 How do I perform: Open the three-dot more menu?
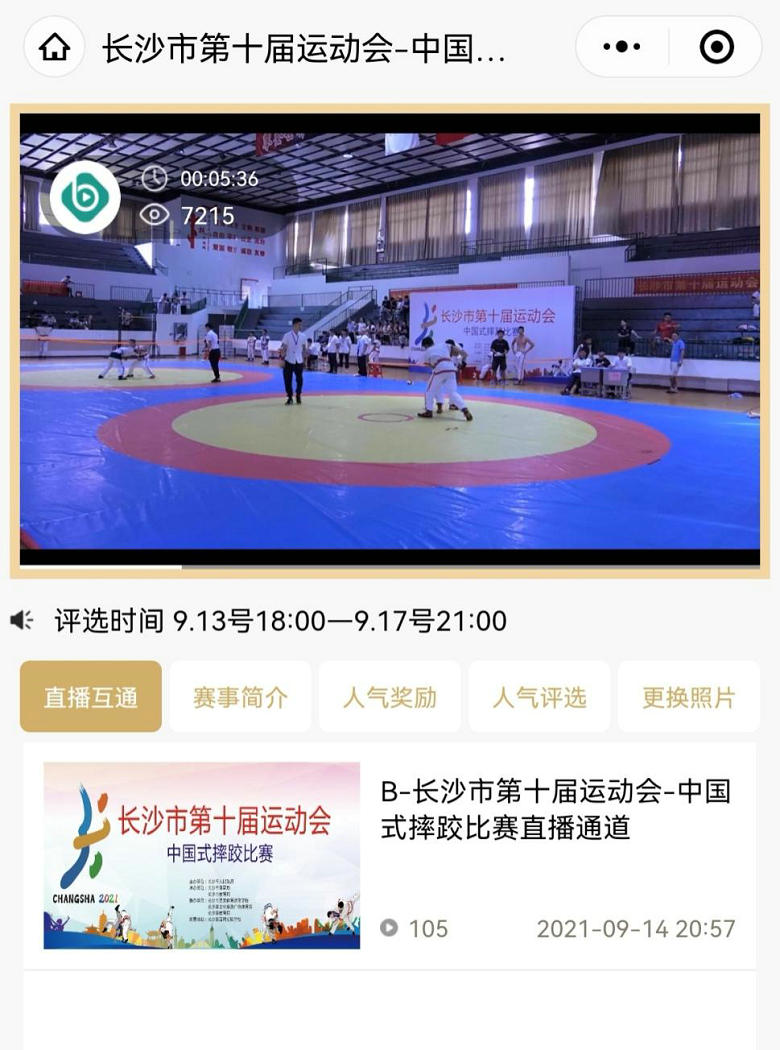click(622, 47)
